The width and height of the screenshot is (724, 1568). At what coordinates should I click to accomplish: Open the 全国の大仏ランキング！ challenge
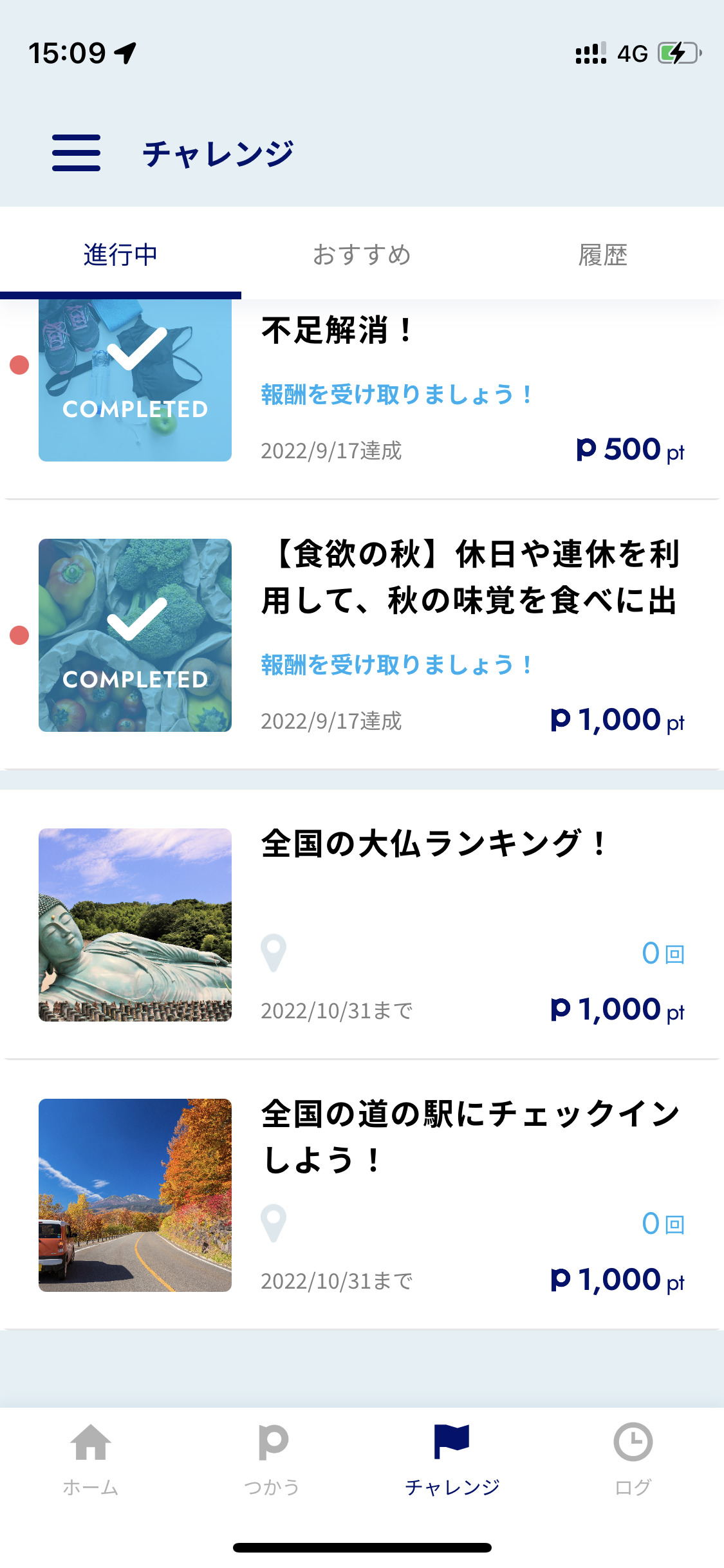point(360,924)
